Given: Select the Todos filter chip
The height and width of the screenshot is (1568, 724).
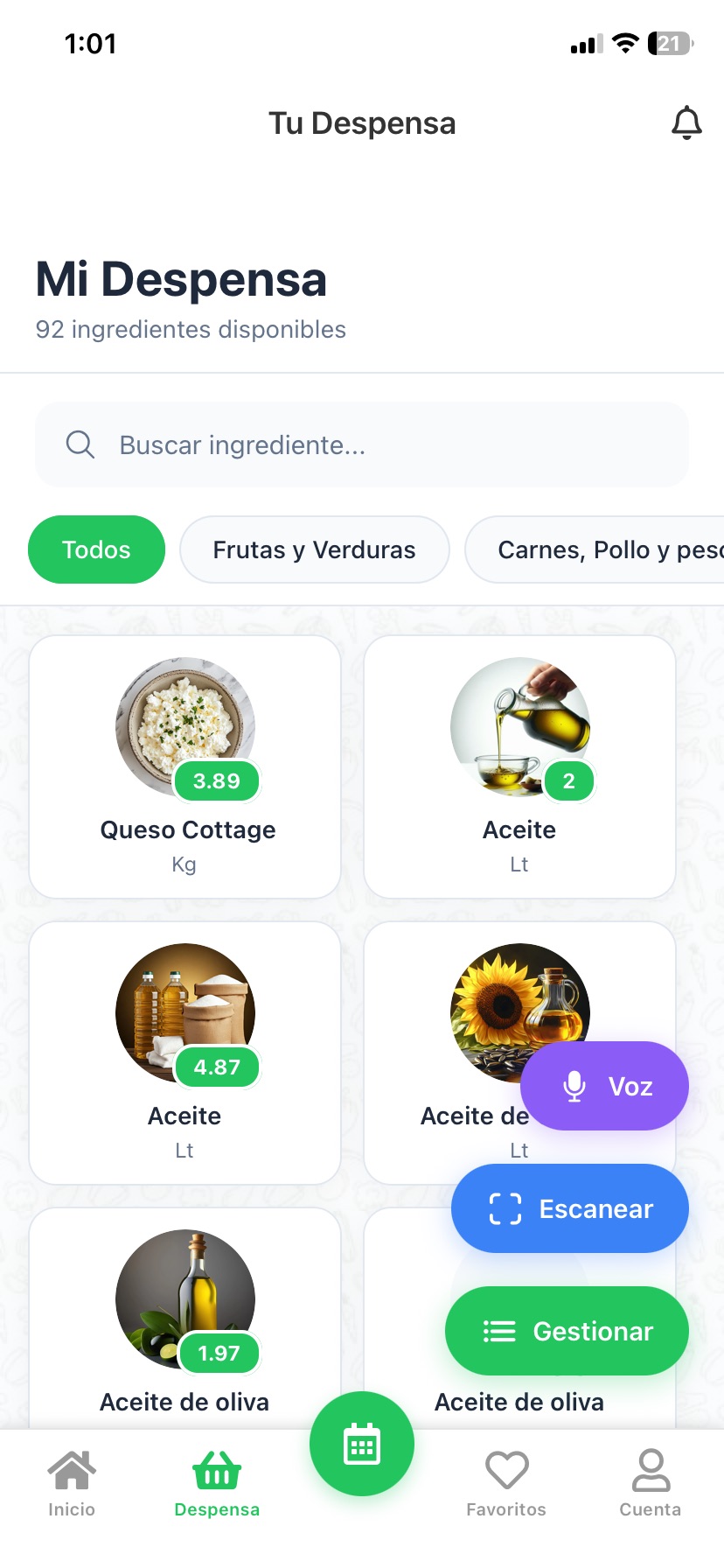Looking at the screenshot, I should [96, 549].
